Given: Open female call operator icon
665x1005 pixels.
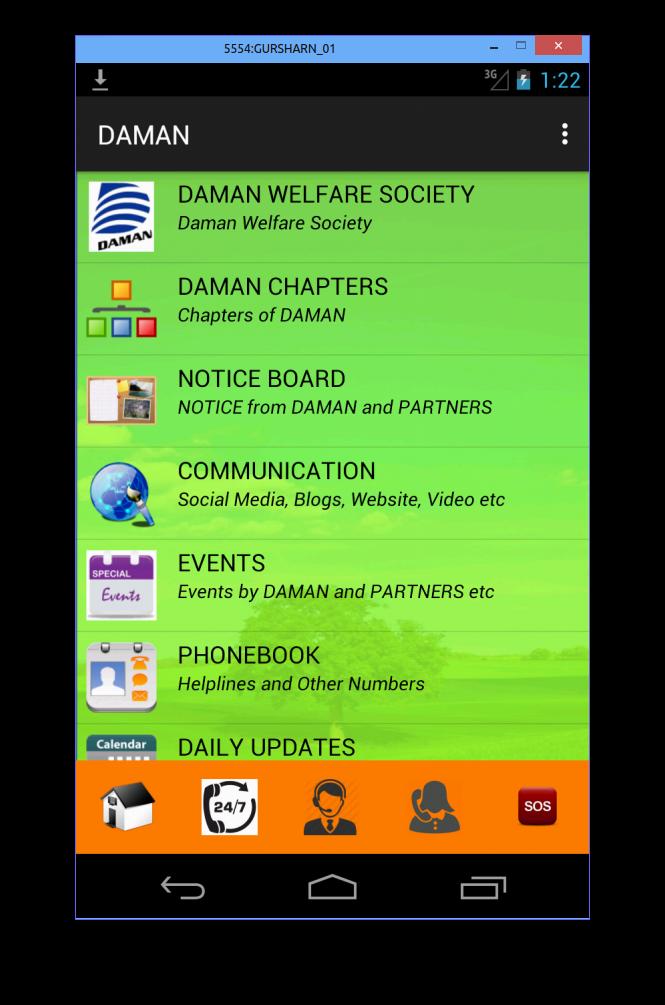Looking at the screenshot, I should [434, 806].
